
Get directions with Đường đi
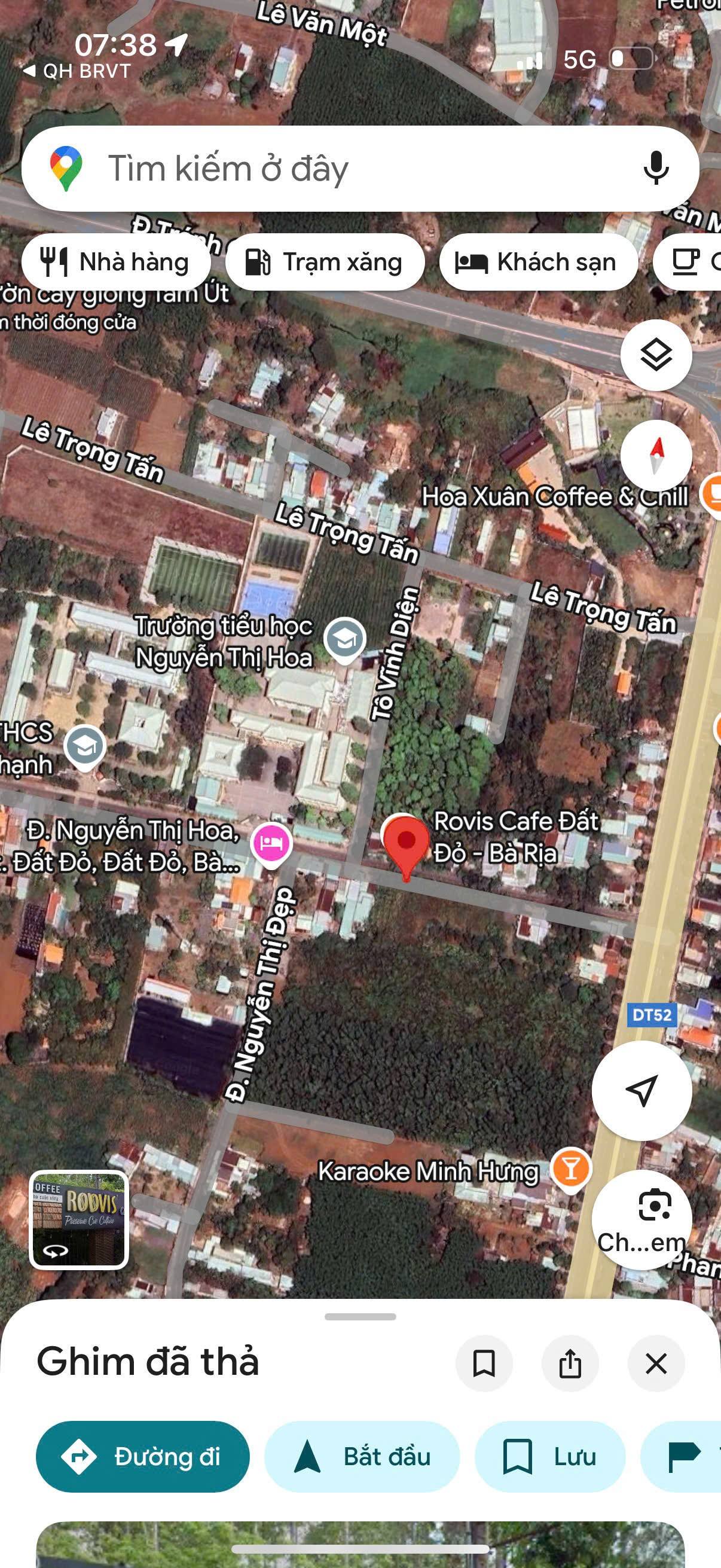coord(142,1457)
